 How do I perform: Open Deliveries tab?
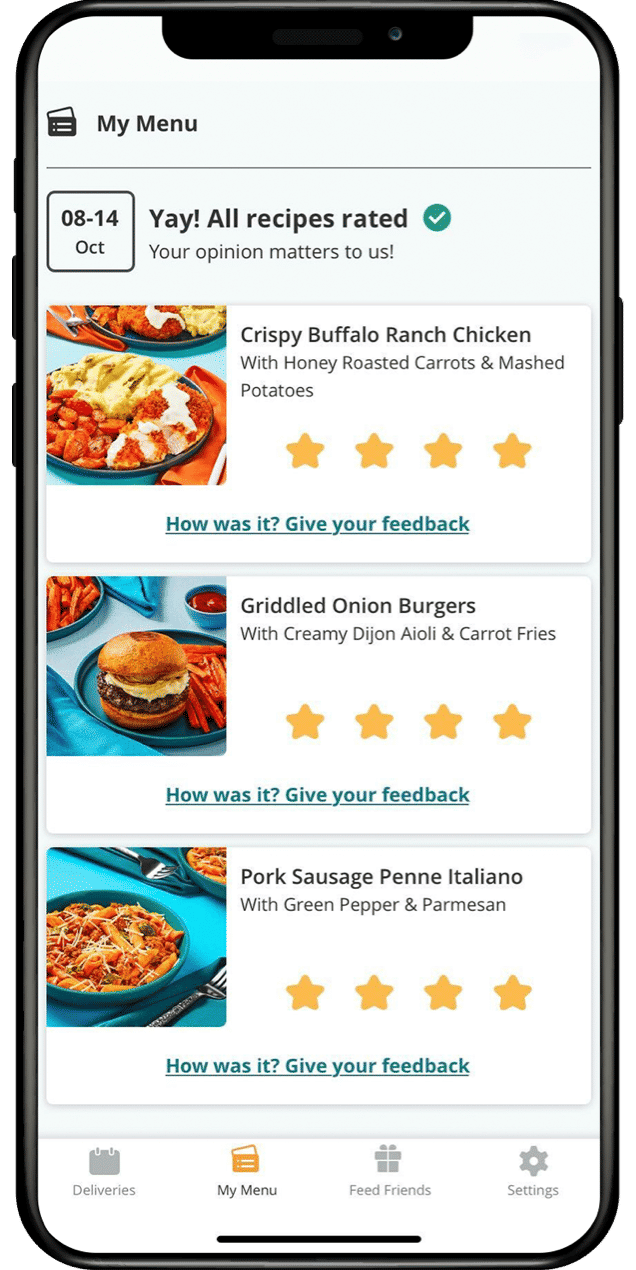coord(104,1172)
